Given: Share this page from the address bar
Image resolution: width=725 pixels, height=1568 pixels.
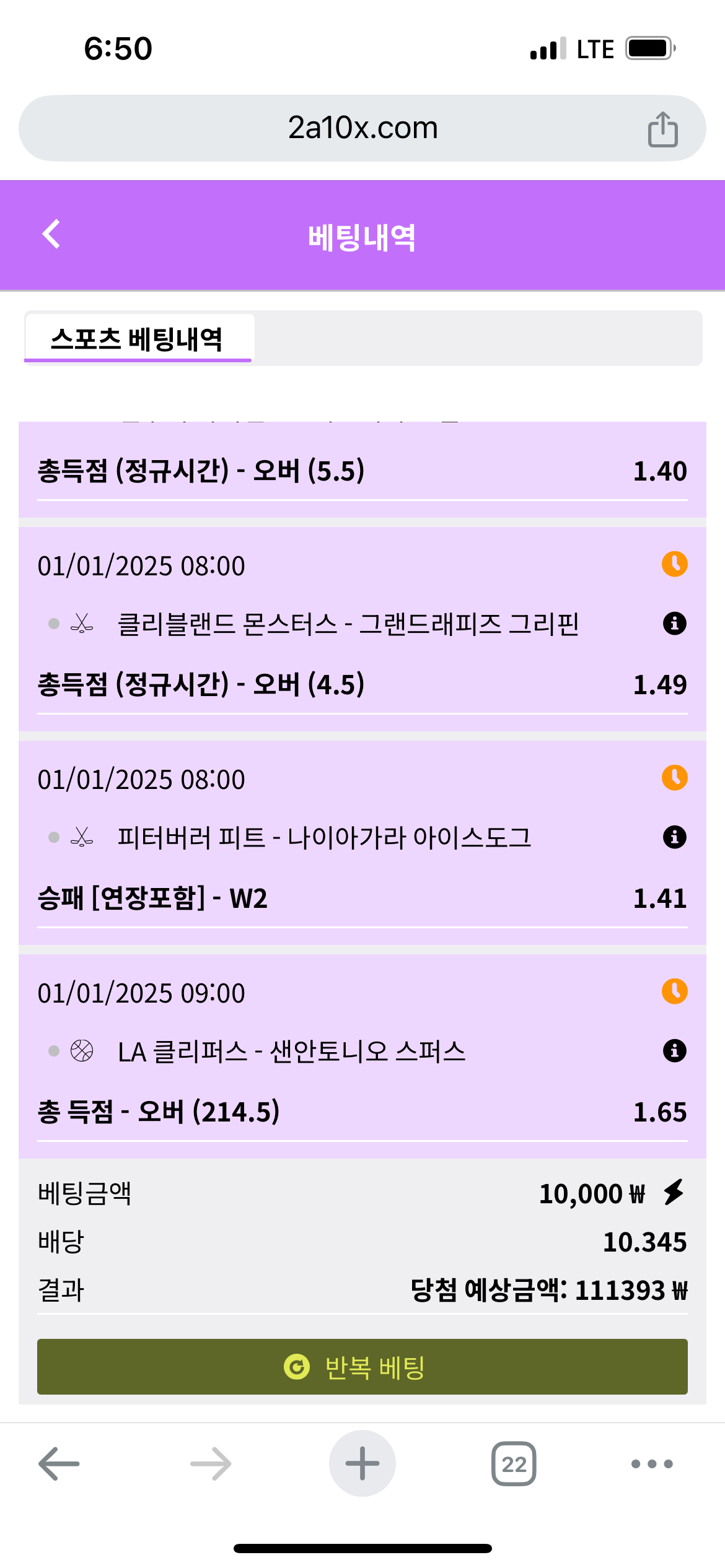Looking at the screenshot, I should [662, 129].
